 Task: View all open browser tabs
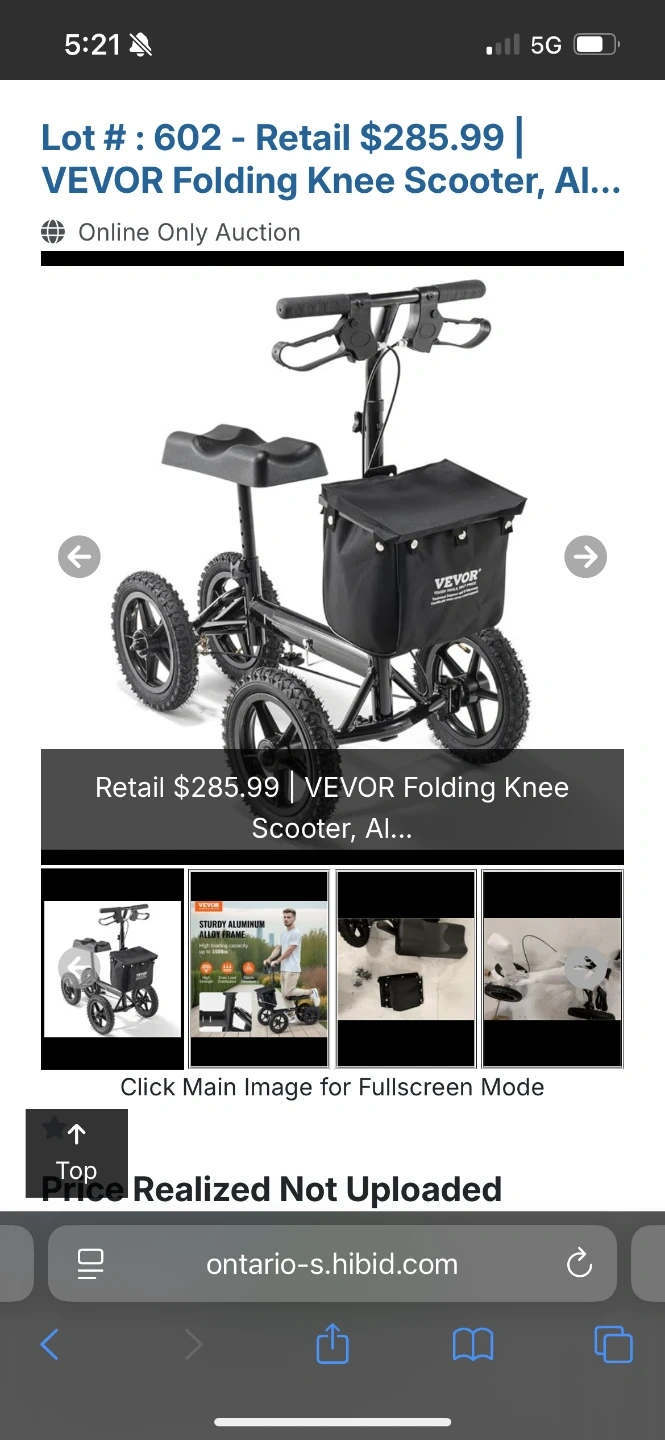click(613, 1345)
